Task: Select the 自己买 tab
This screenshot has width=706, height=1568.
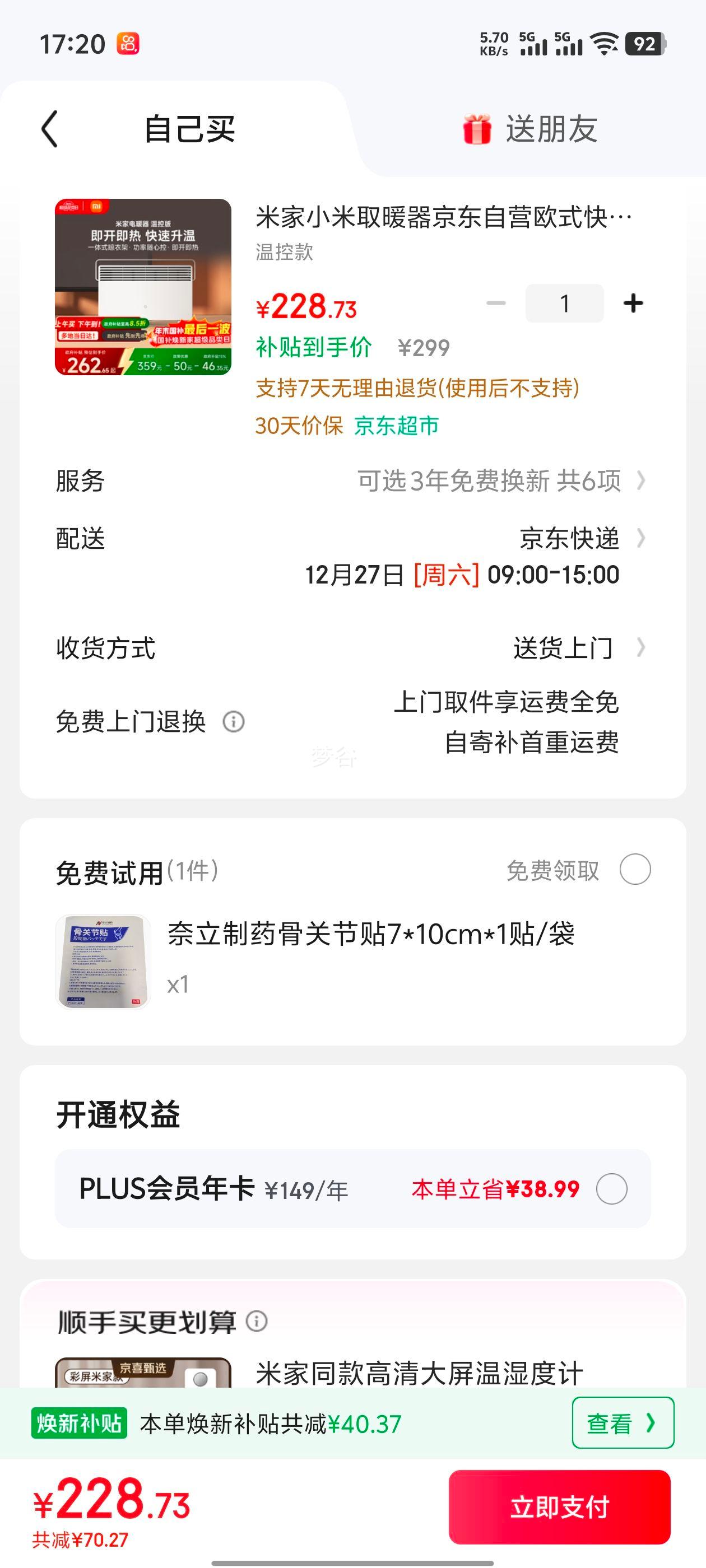Action: (189, 129)
